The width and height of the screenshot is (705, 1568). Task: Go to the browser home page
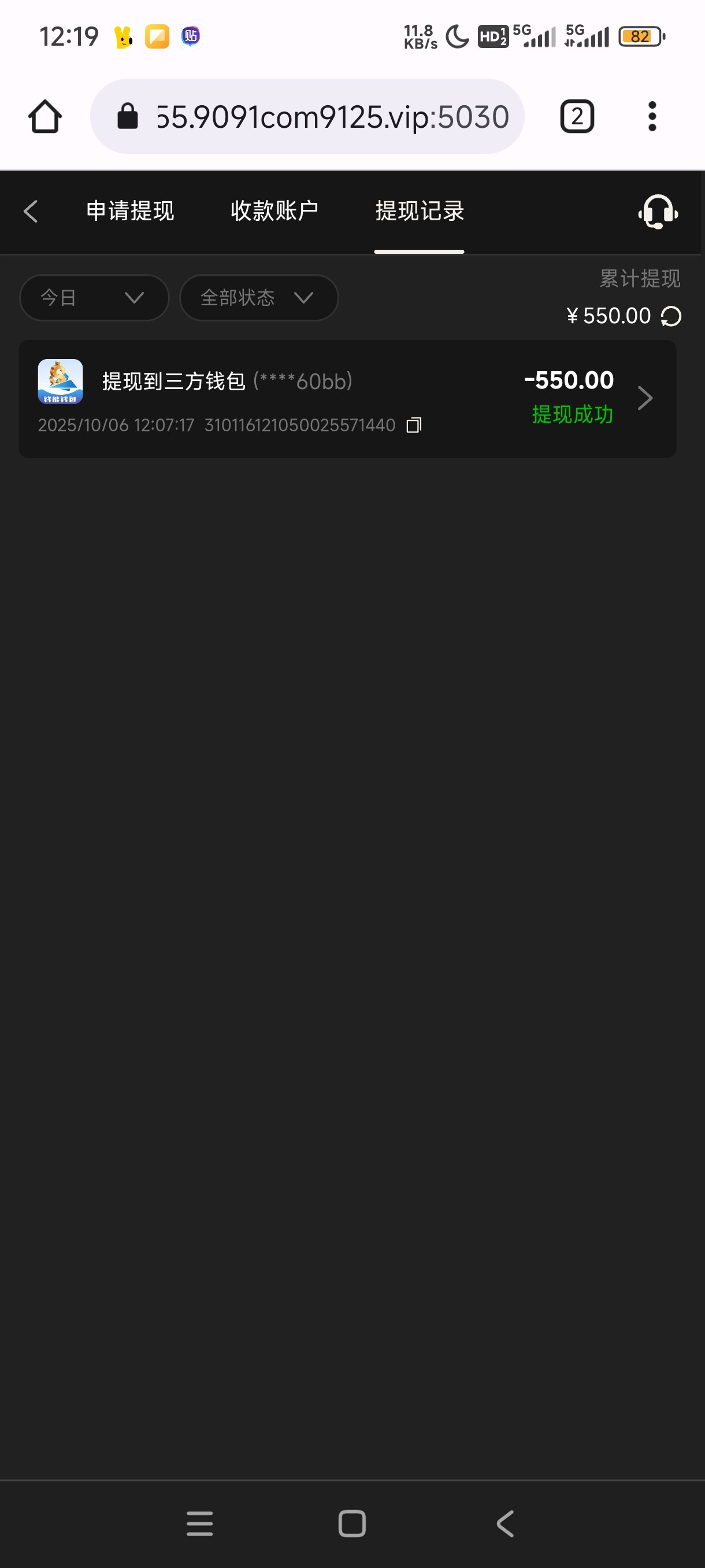tap(45, 116)
